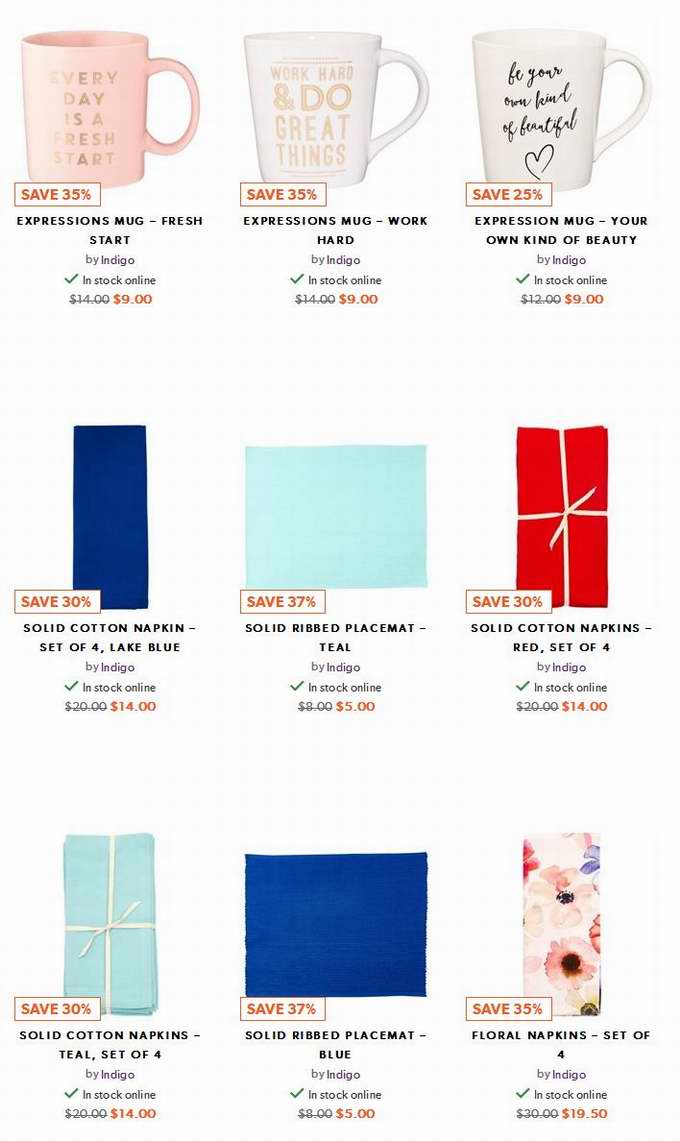680x1141 pixels.
Task: Open Solid Cotton Napkin Lake Blue product
Action: coord(110,637)
